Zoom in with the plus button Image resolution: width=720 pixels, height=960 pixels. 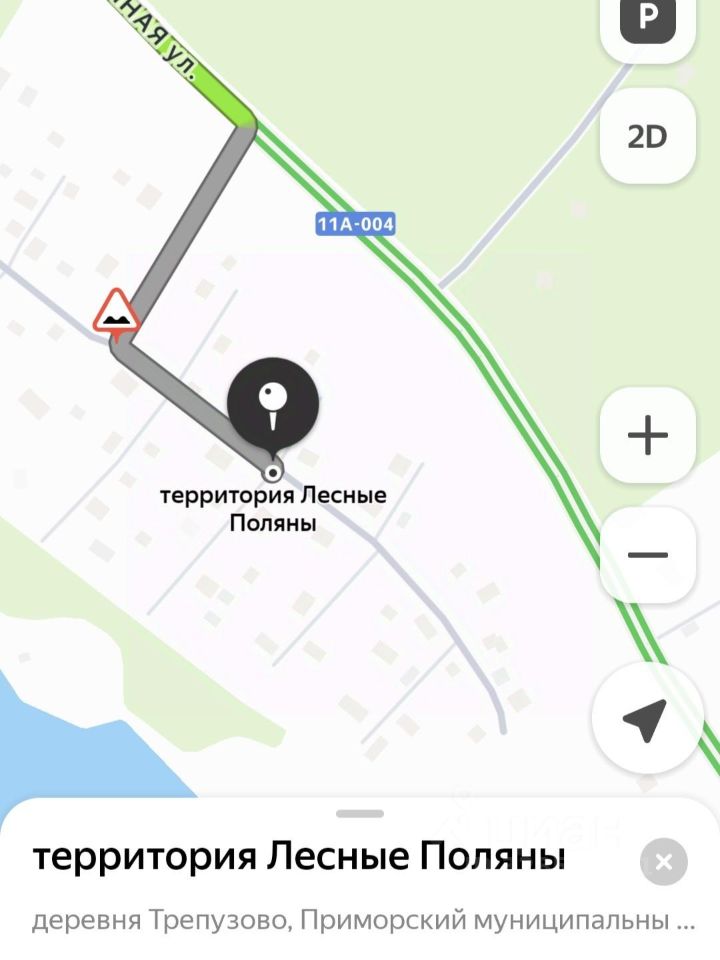click(647, 435)
